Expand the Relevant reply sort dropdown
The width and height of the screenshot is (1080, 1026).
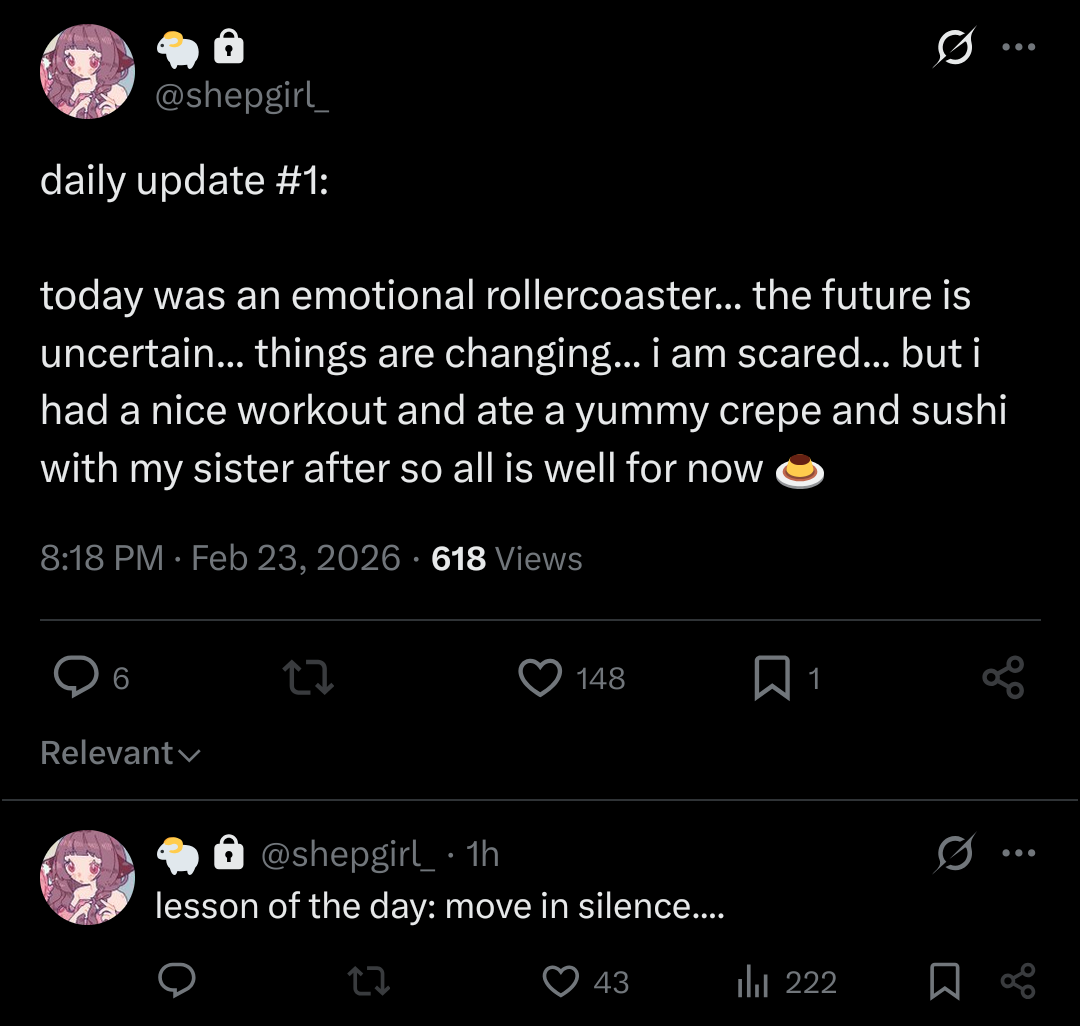point(120,753)
